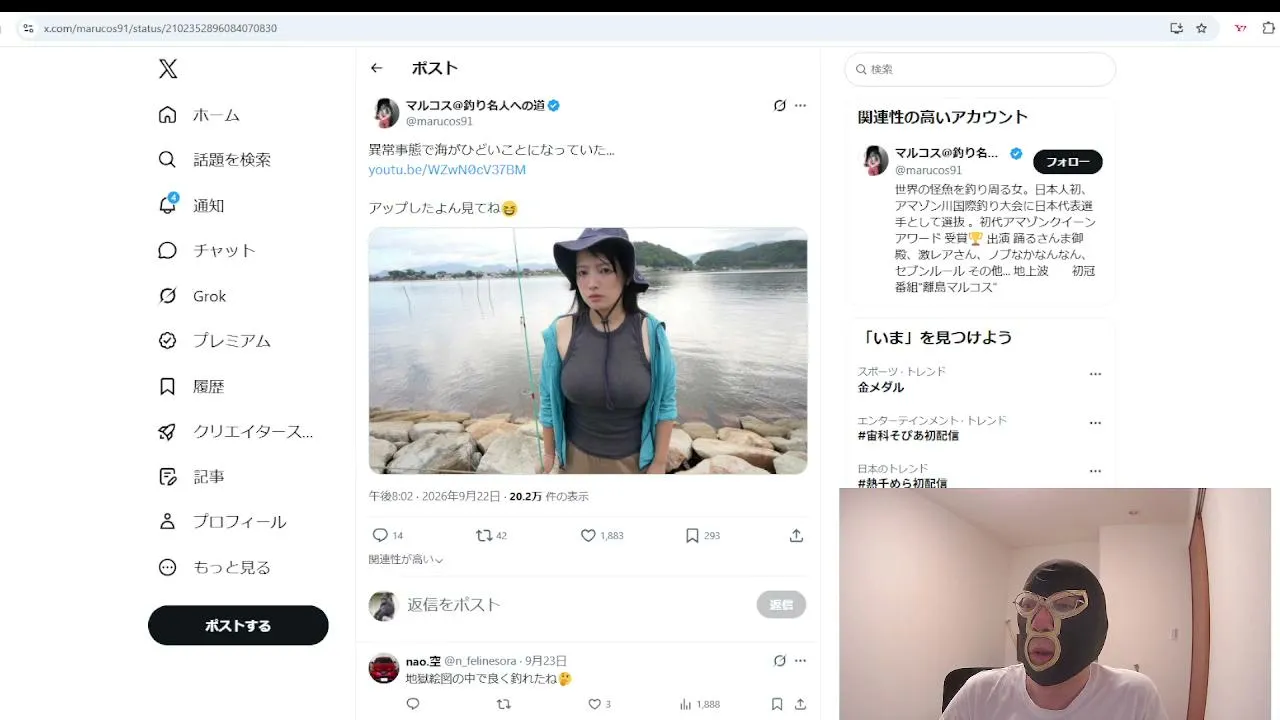Open the 履歴 bookmarks item
The image size is (1280, 720).
pyautogui.click(x=191, y=386)
